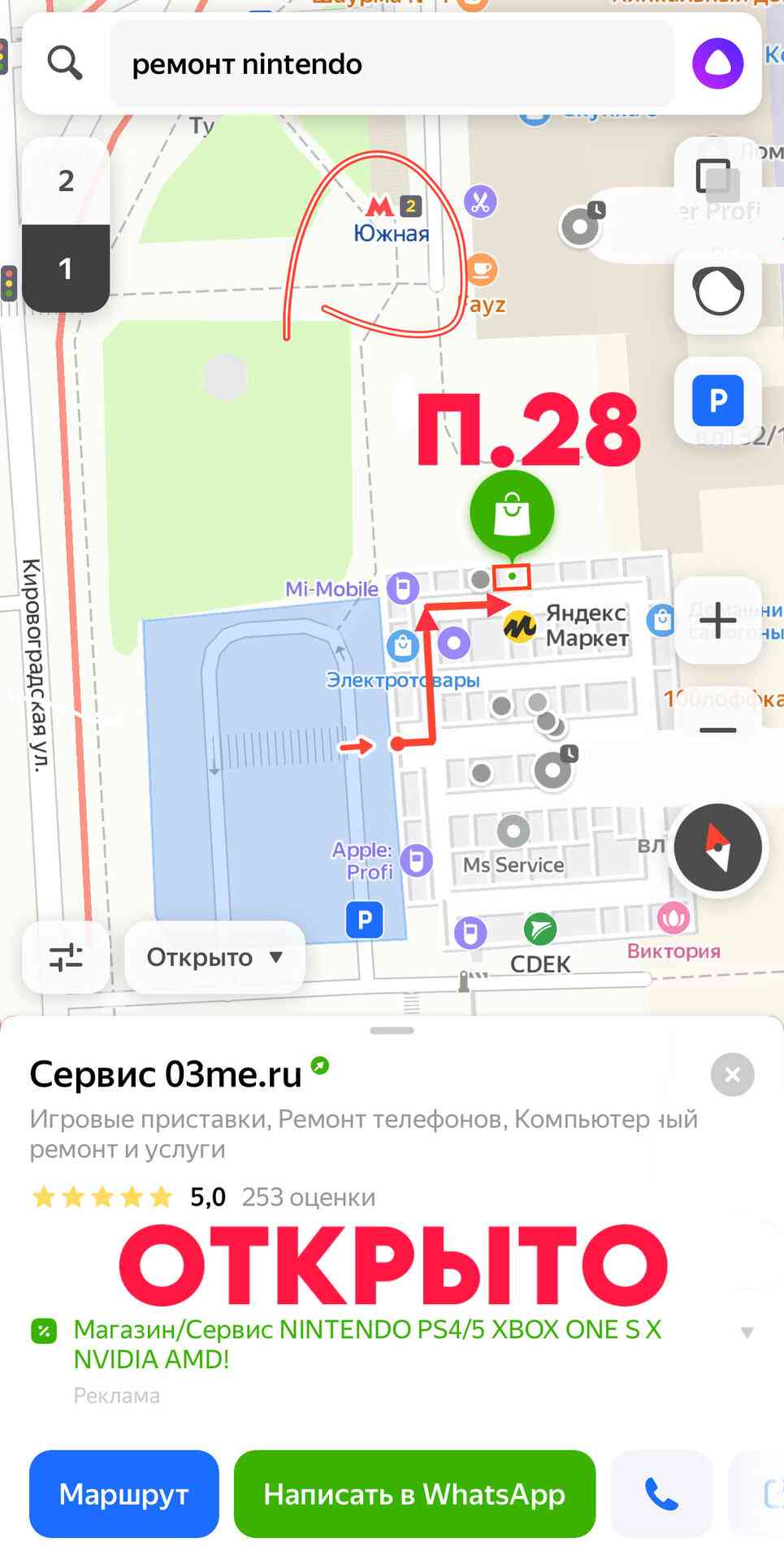
Task: Zoom out with the minus button
Action: tap(717, 730)
